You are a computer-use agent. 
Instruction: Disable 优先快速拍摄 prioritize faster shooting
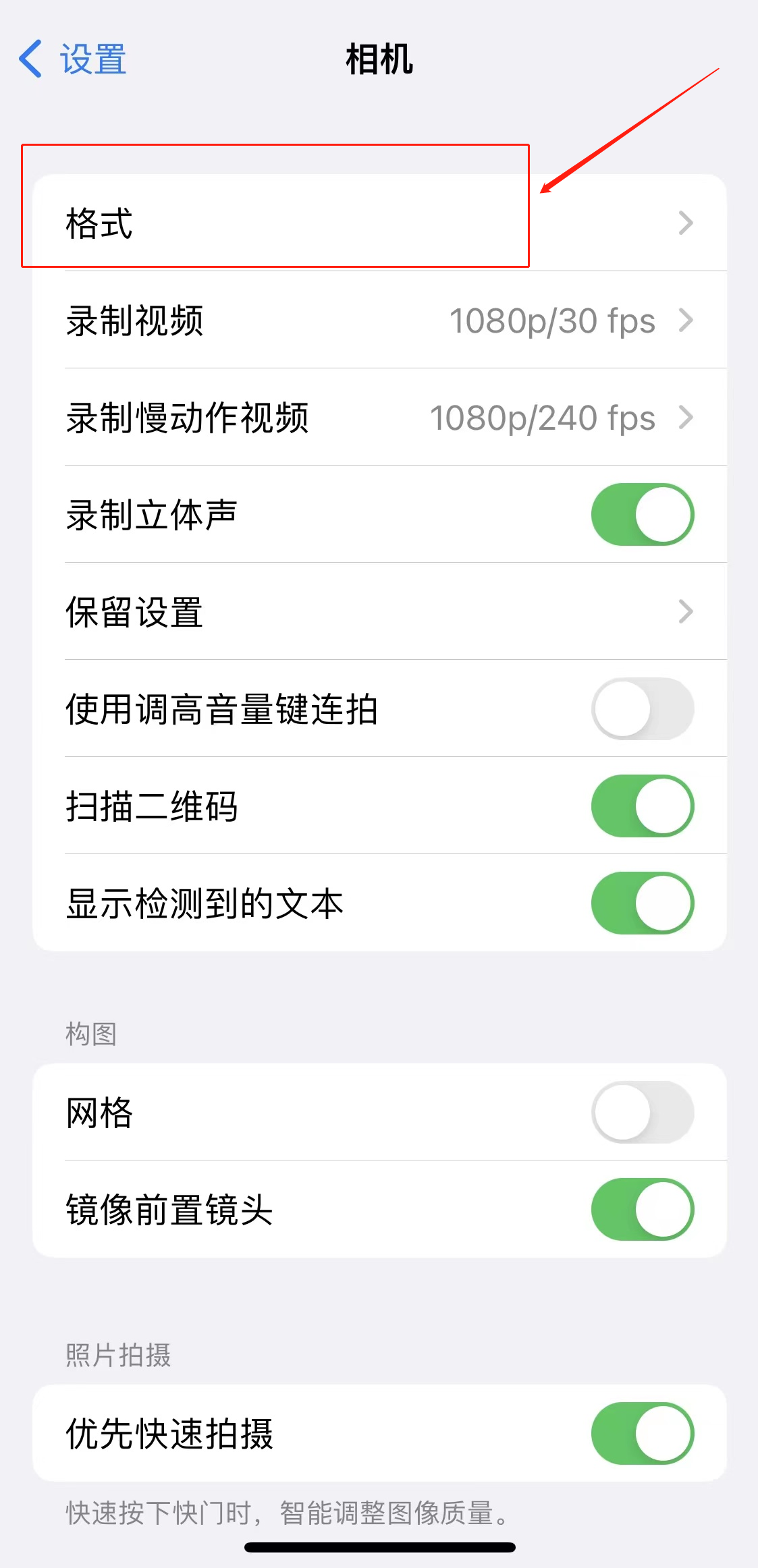pyautogui.click(x=642, y=1433)
